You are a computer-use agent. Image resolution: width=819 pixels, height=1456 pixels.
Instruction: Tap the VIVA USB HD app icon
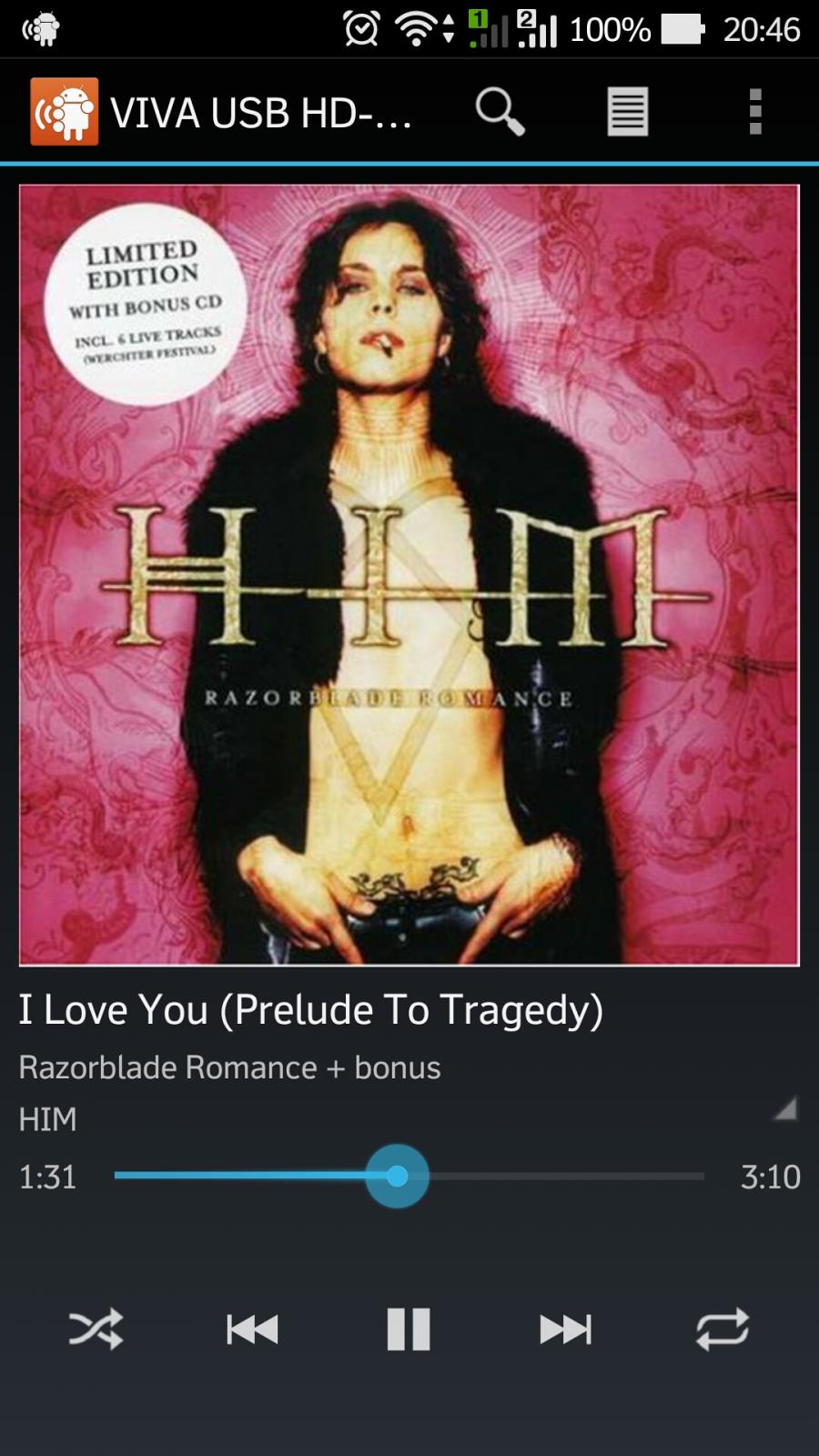pos(64,112)
